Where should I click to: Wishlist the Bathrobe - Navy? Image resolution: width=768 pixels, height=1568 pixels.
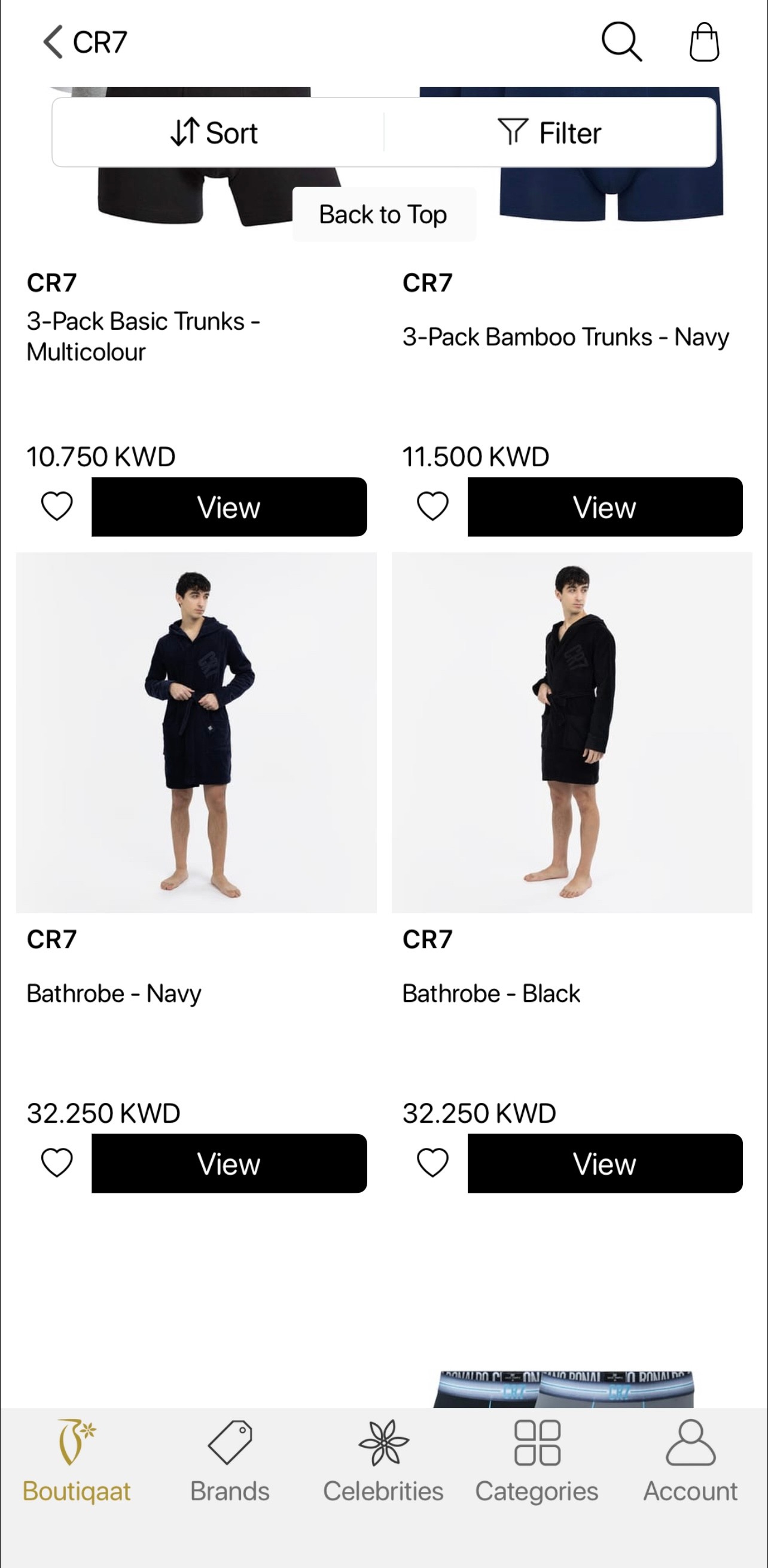[57, 1163]
